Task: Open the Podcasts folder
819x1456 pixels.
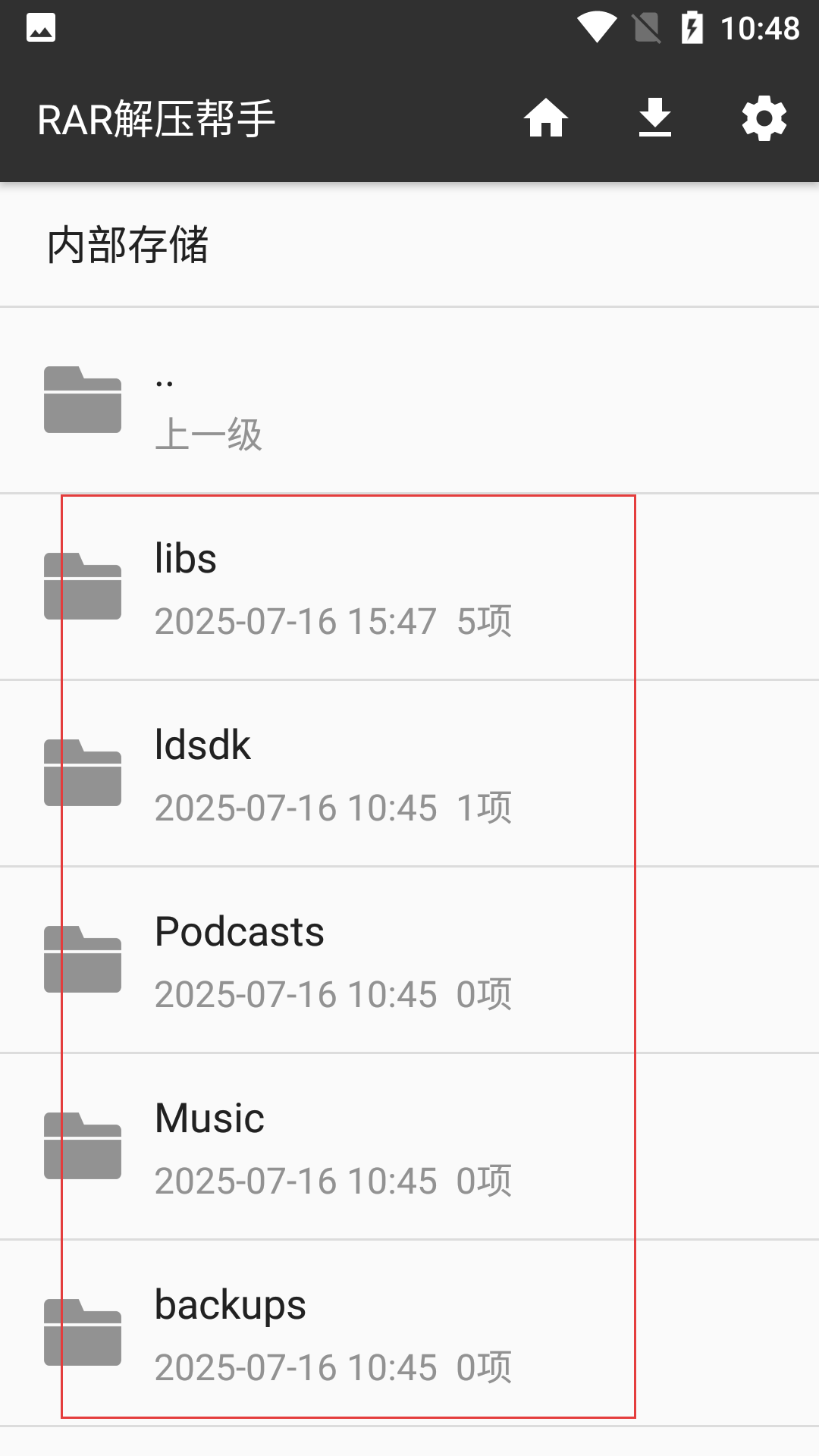Action: [x=409, y=960]
